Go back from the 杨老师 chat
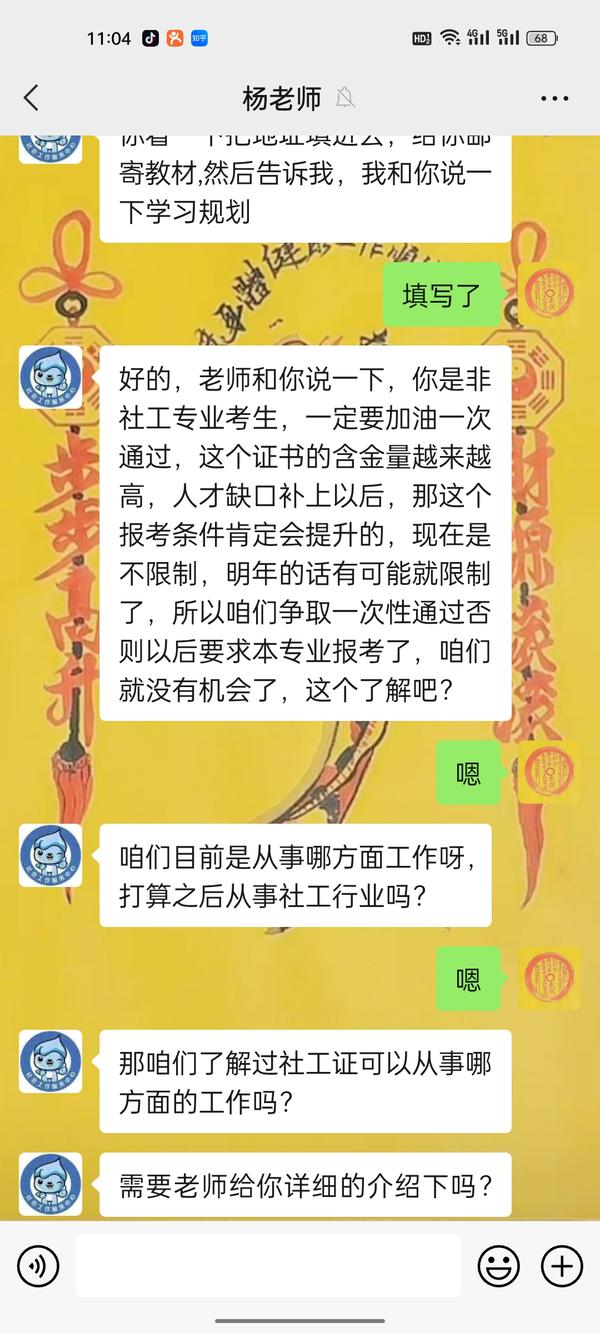This screenshot has height=1333, width=600. tap(32, 98)
